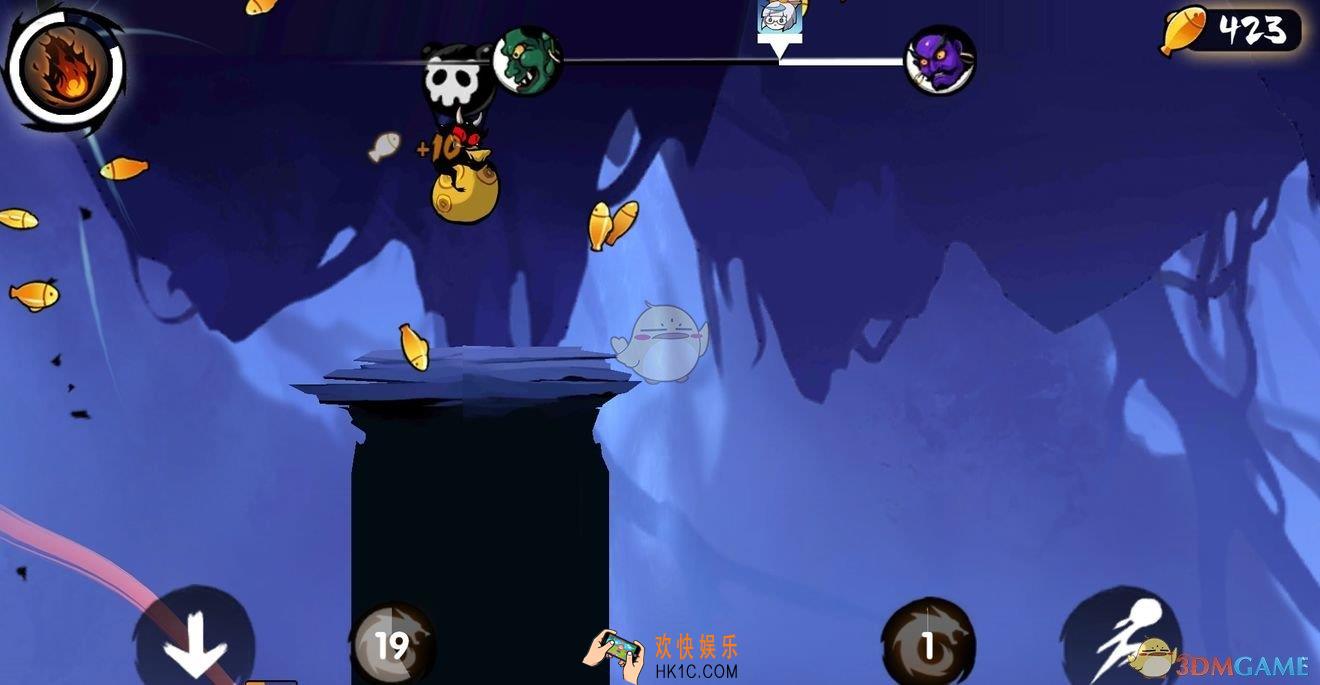Tap the down arrow slam button
Image resolution: width=1320 pixels, height=685 pixels.
coord(195,643)
